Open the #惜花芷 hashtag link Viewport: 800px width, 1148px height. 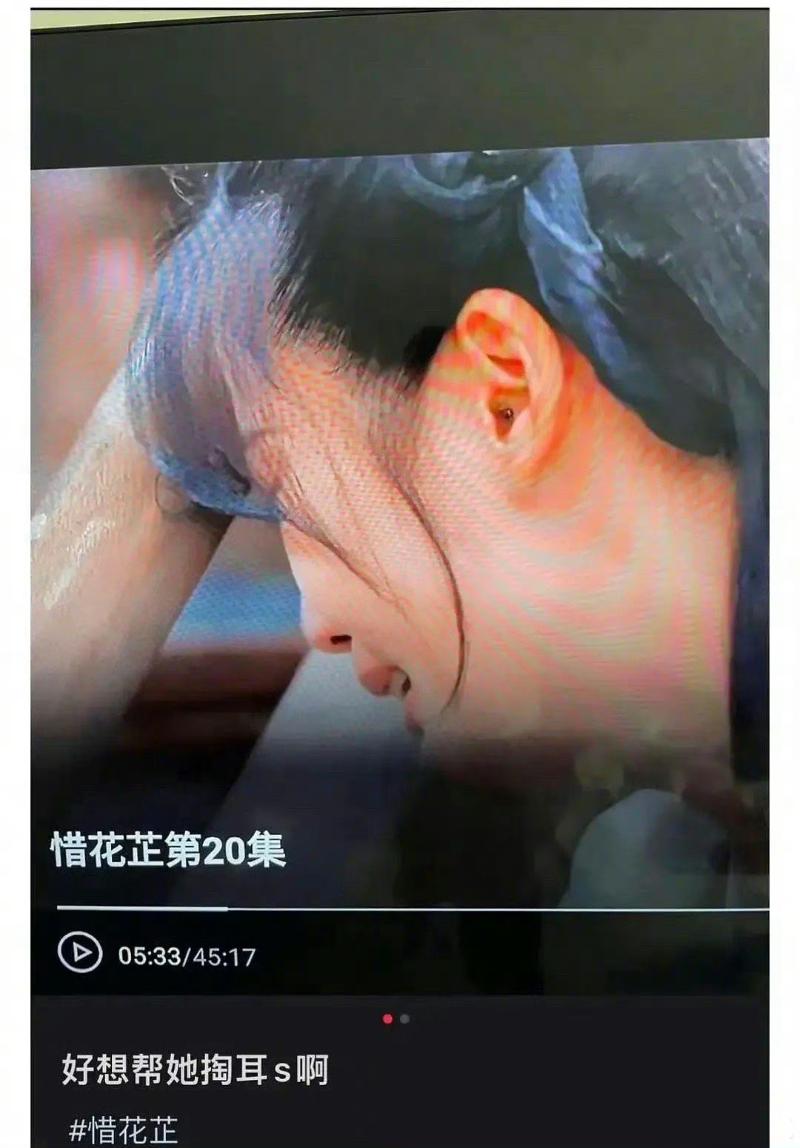124,1130
